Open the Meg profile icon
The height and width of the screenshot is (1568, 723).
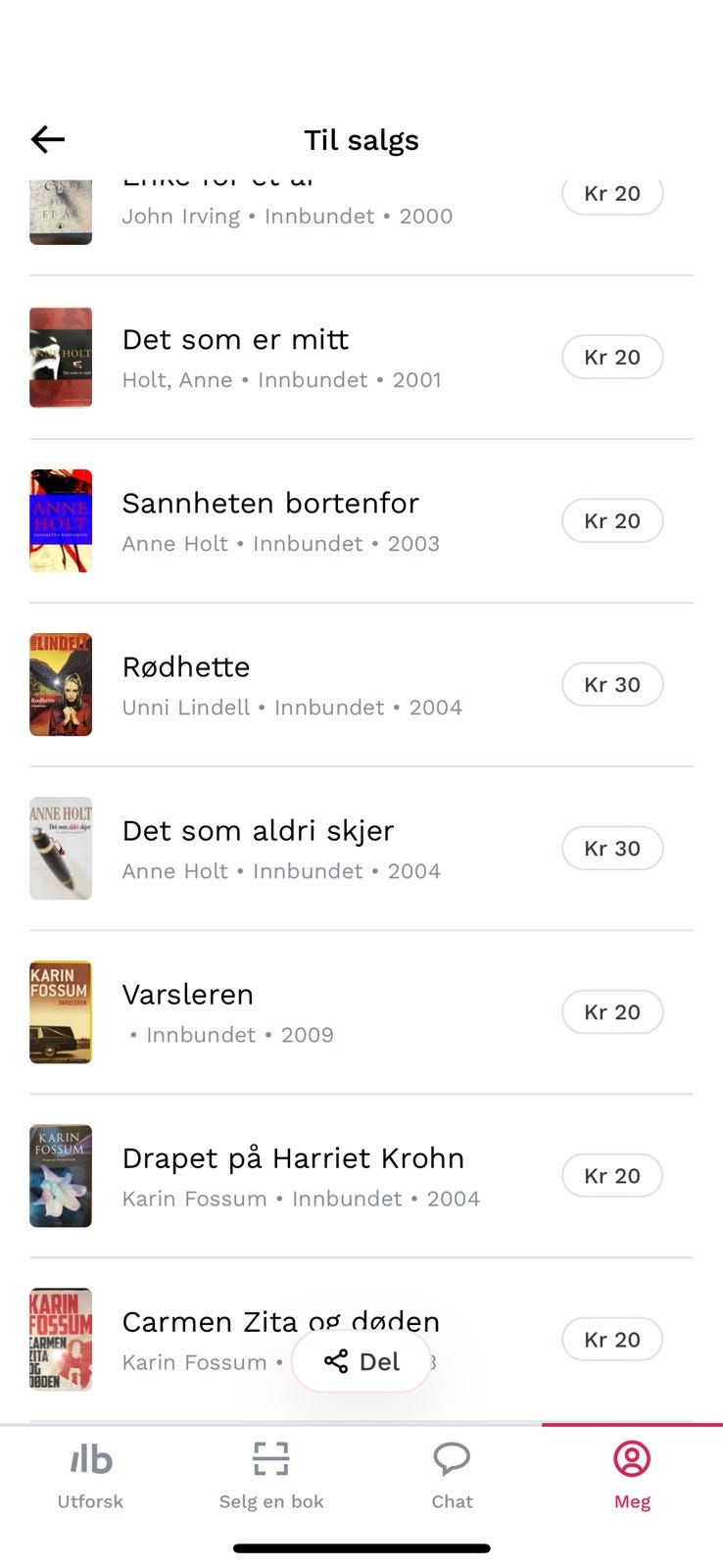pyautogui.click(x=632, y=1459)
